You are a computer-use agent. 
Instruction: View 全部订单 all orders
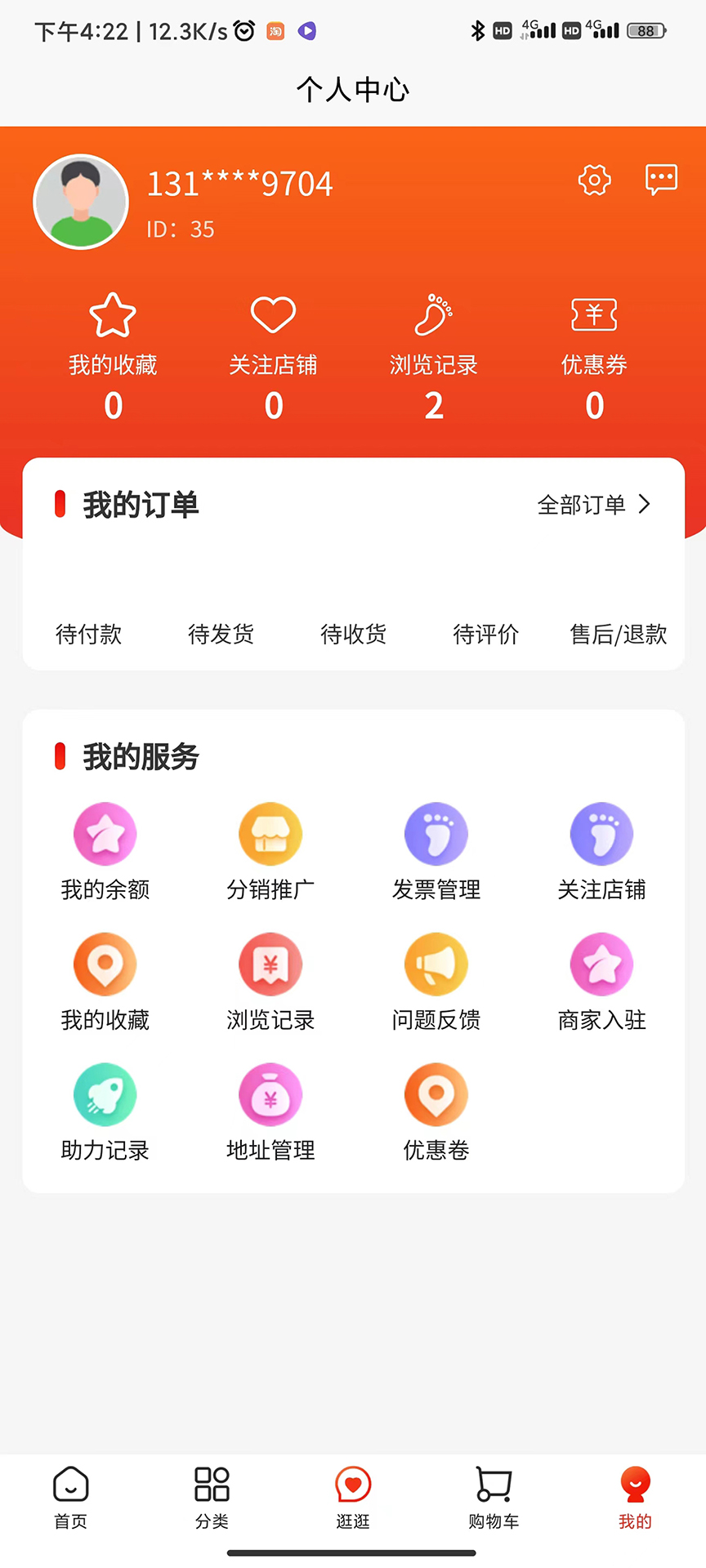[x=593, y=505]
